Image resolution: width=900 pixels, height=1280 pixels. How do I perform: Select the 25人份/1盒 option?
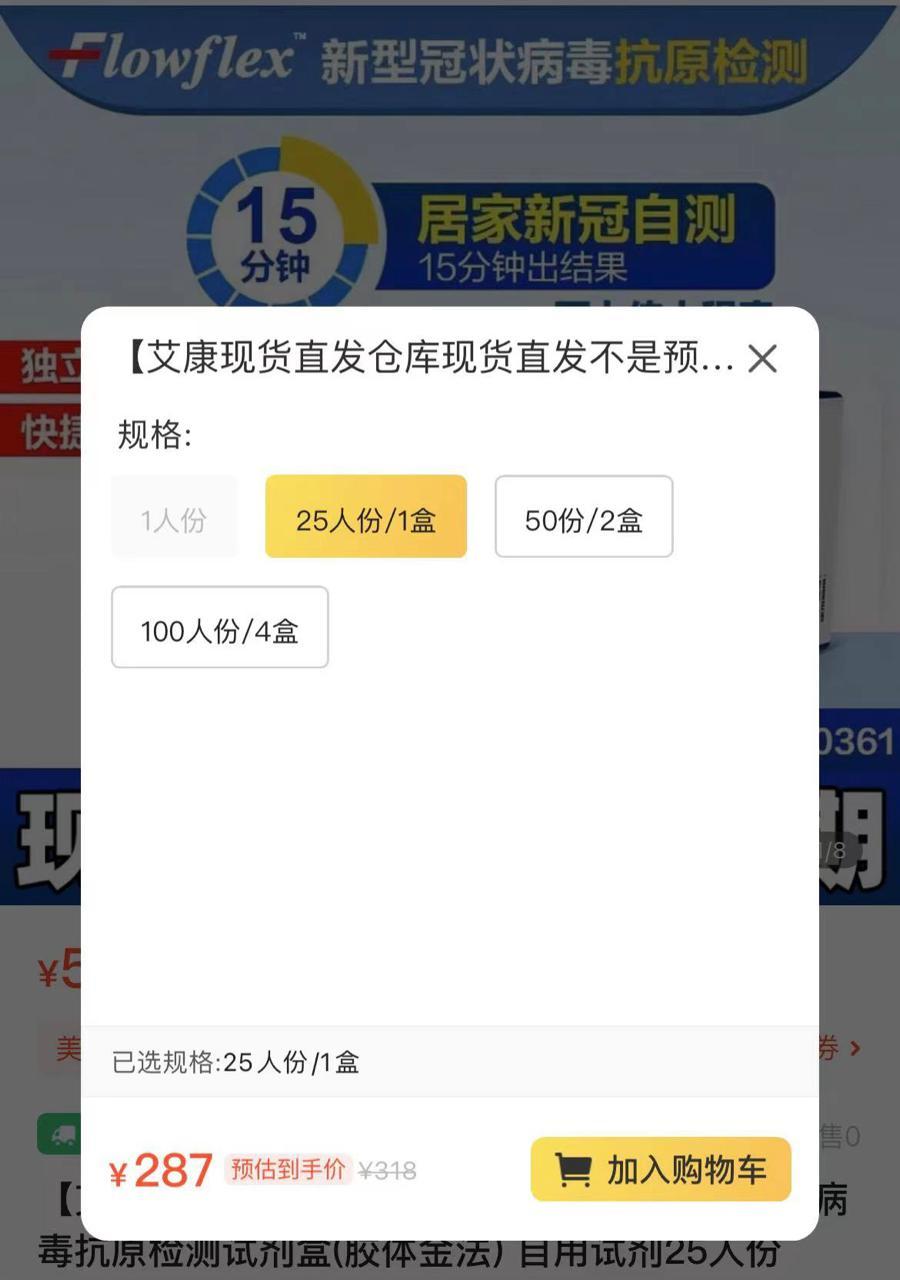point(366,517)
